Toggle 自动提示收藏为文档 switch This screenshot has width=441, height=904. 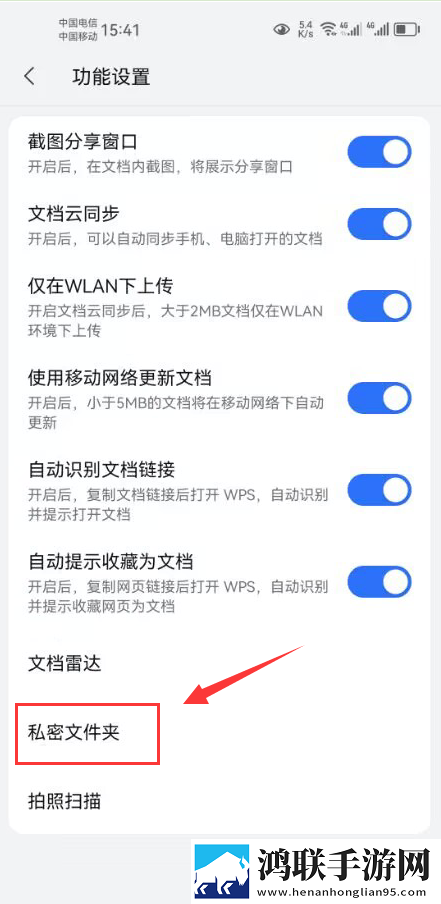[379, 581]
